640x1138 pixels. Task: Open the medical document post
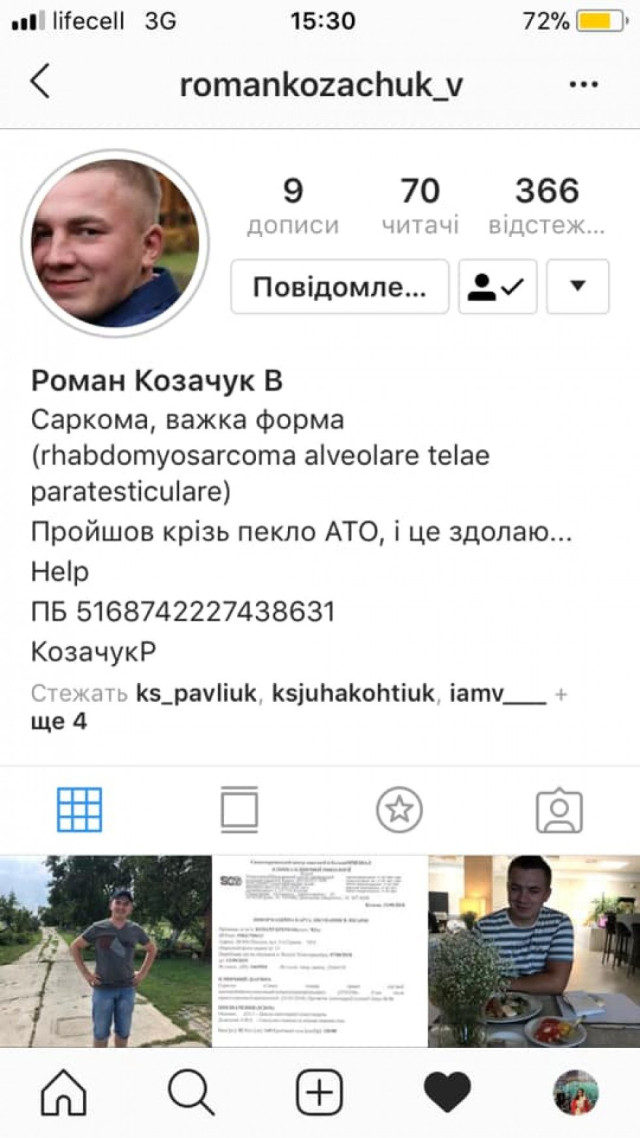pyautogui.click(x=319, y=950)
